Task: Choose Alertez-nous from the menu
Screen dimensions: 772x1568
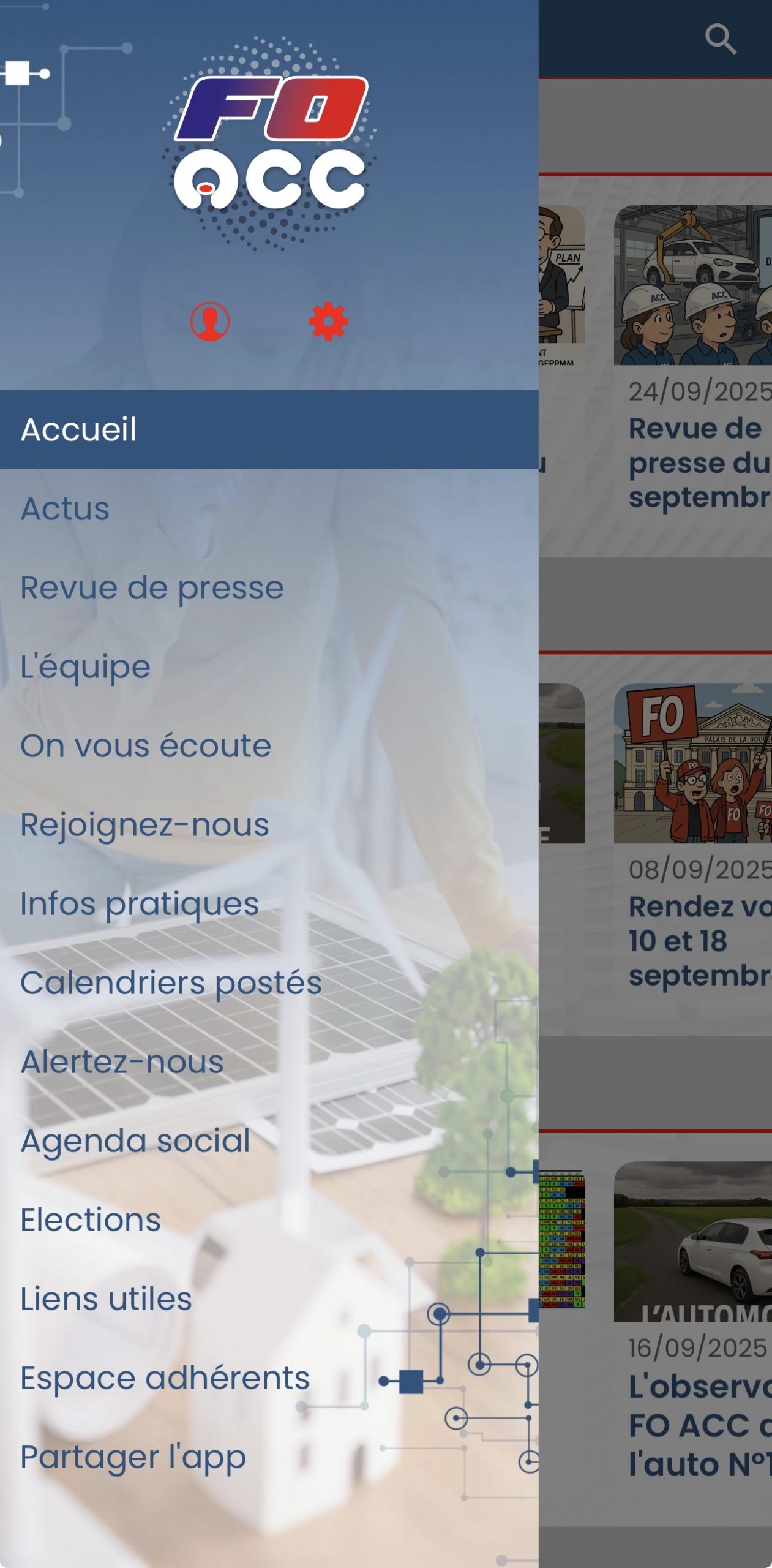Action: 122,1062
